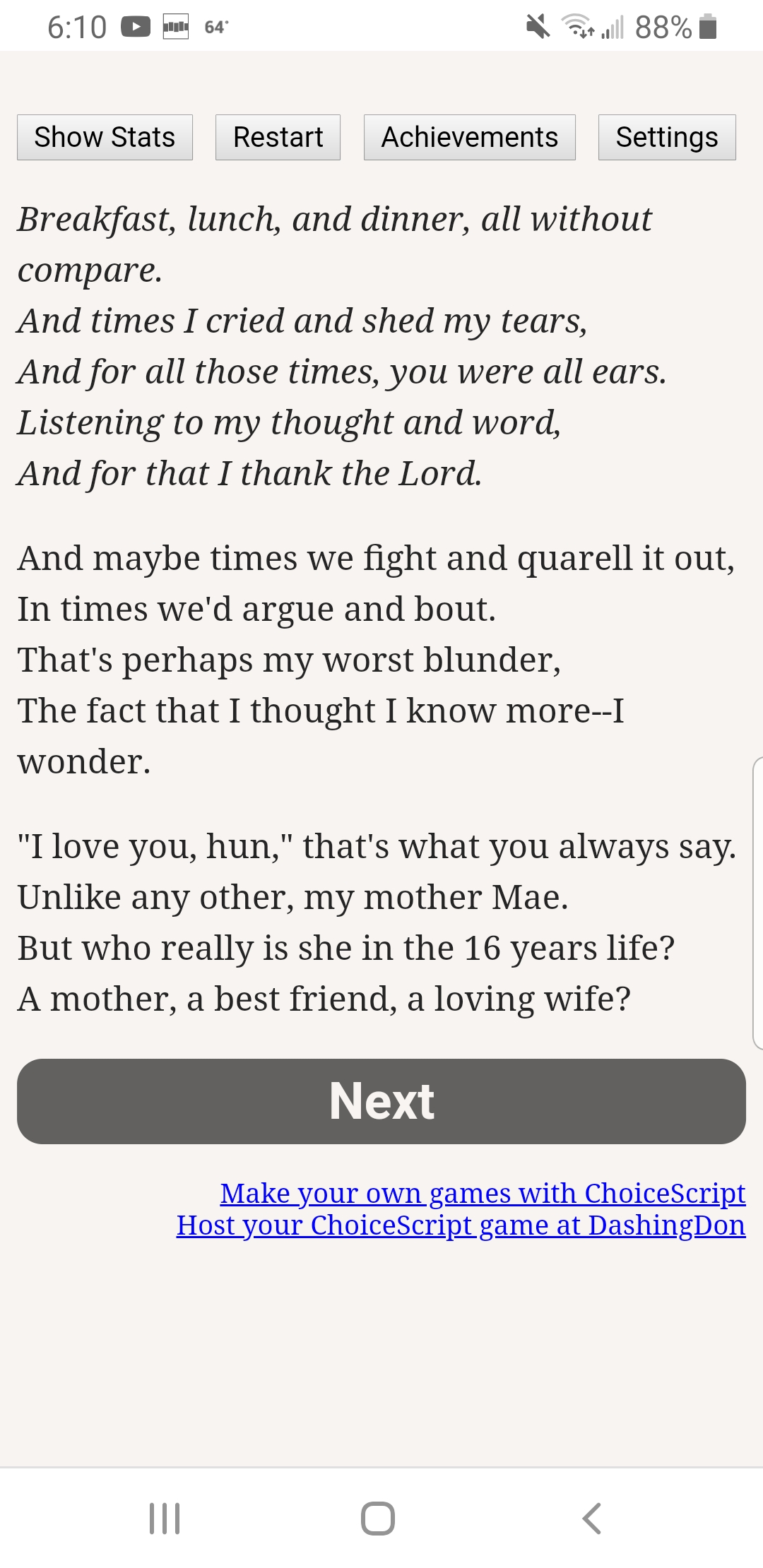Open the Show Stats screen
This screenshot has width=763, height=1568.
pyautogui.click(x=105, y=137)
